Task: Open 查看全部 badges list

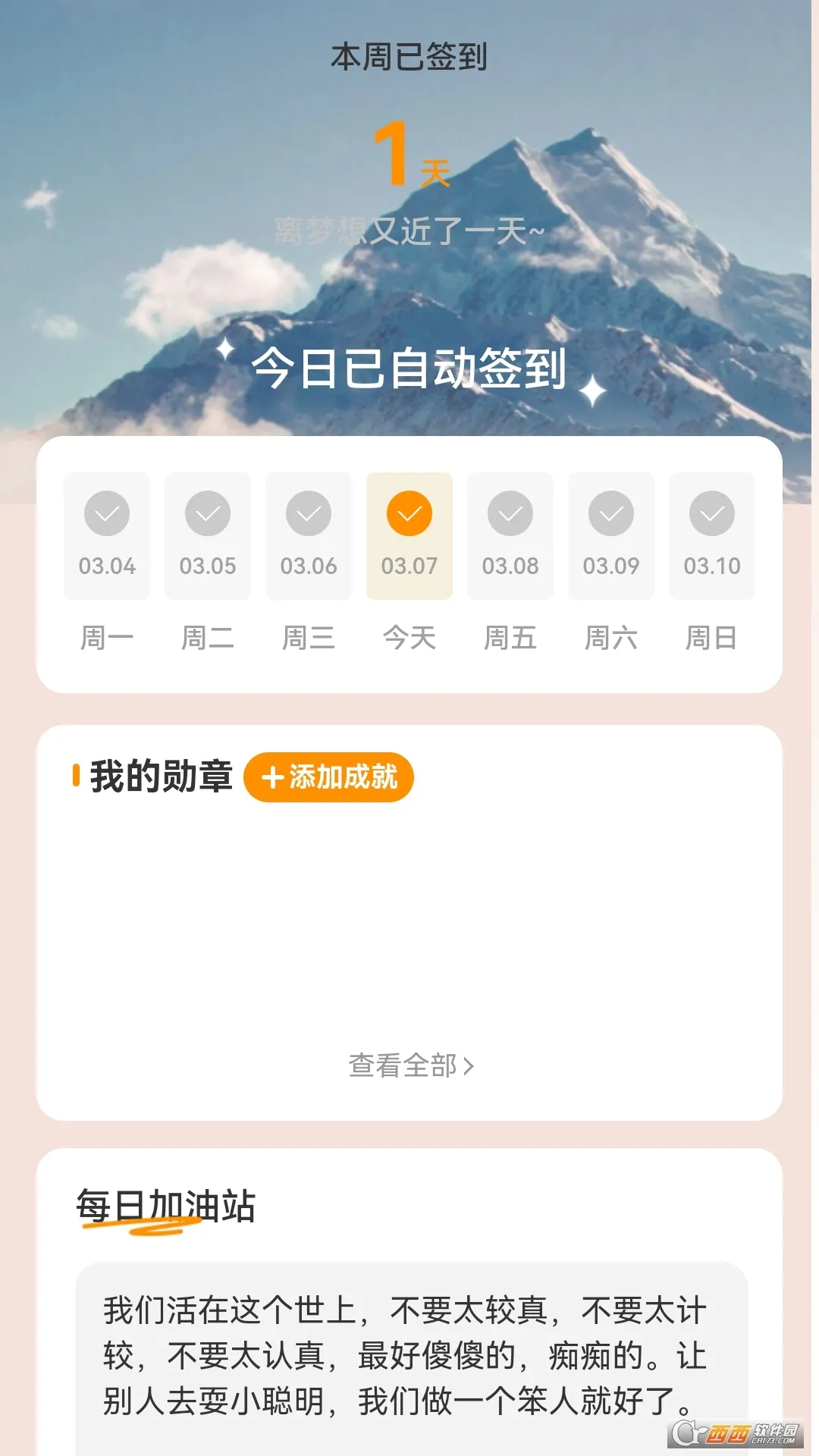Action: [410, 1065]
